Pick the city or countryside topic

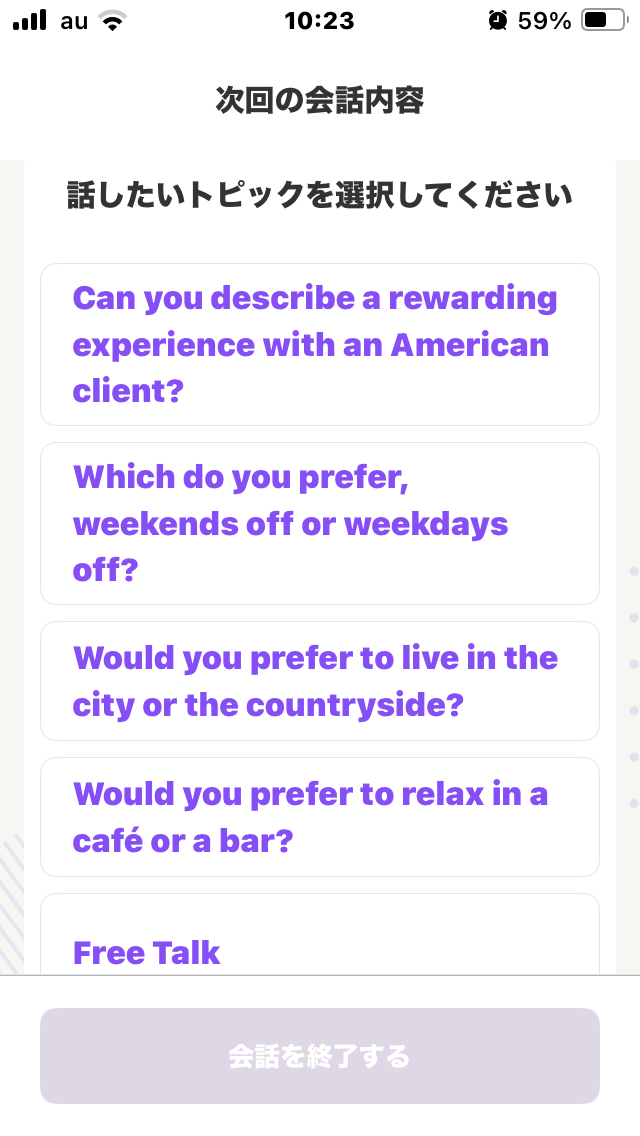[x=320, y=681]
